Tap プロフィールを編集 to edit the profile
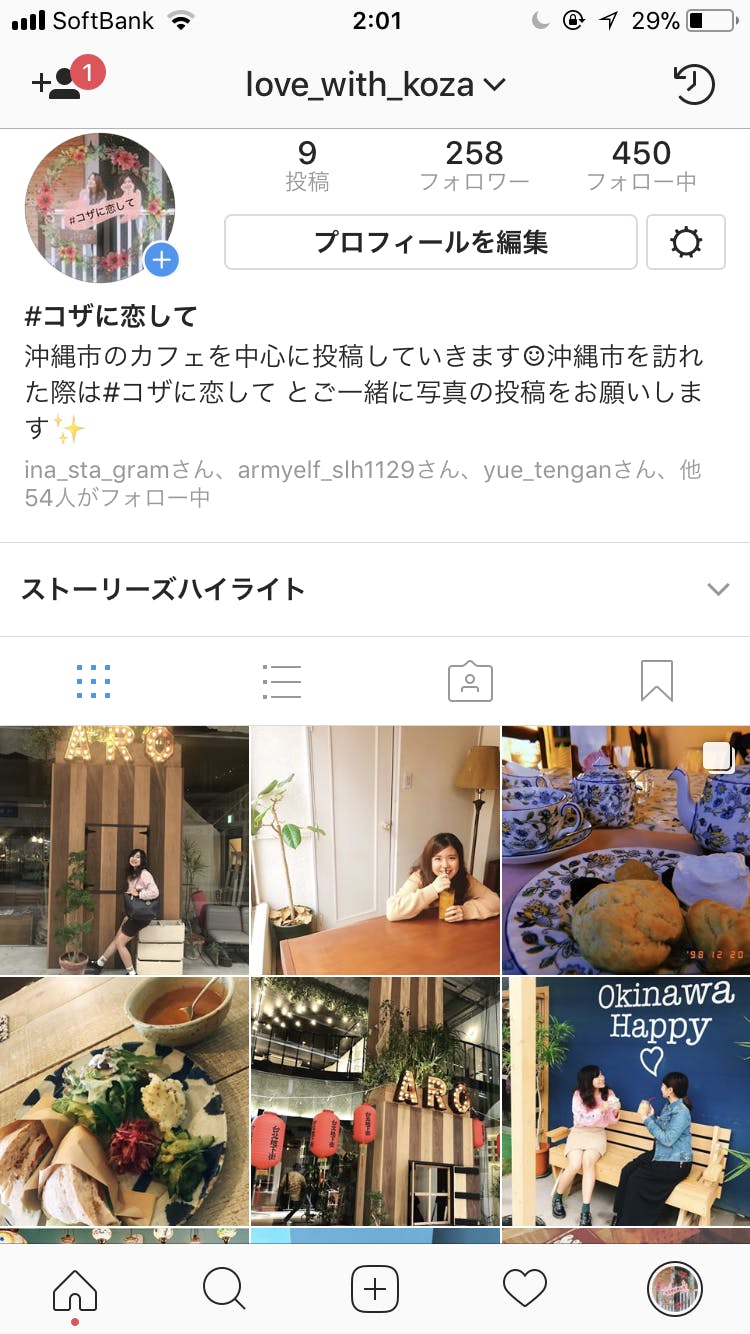This screenshot has width=750, height=1334. click(431, 243)
